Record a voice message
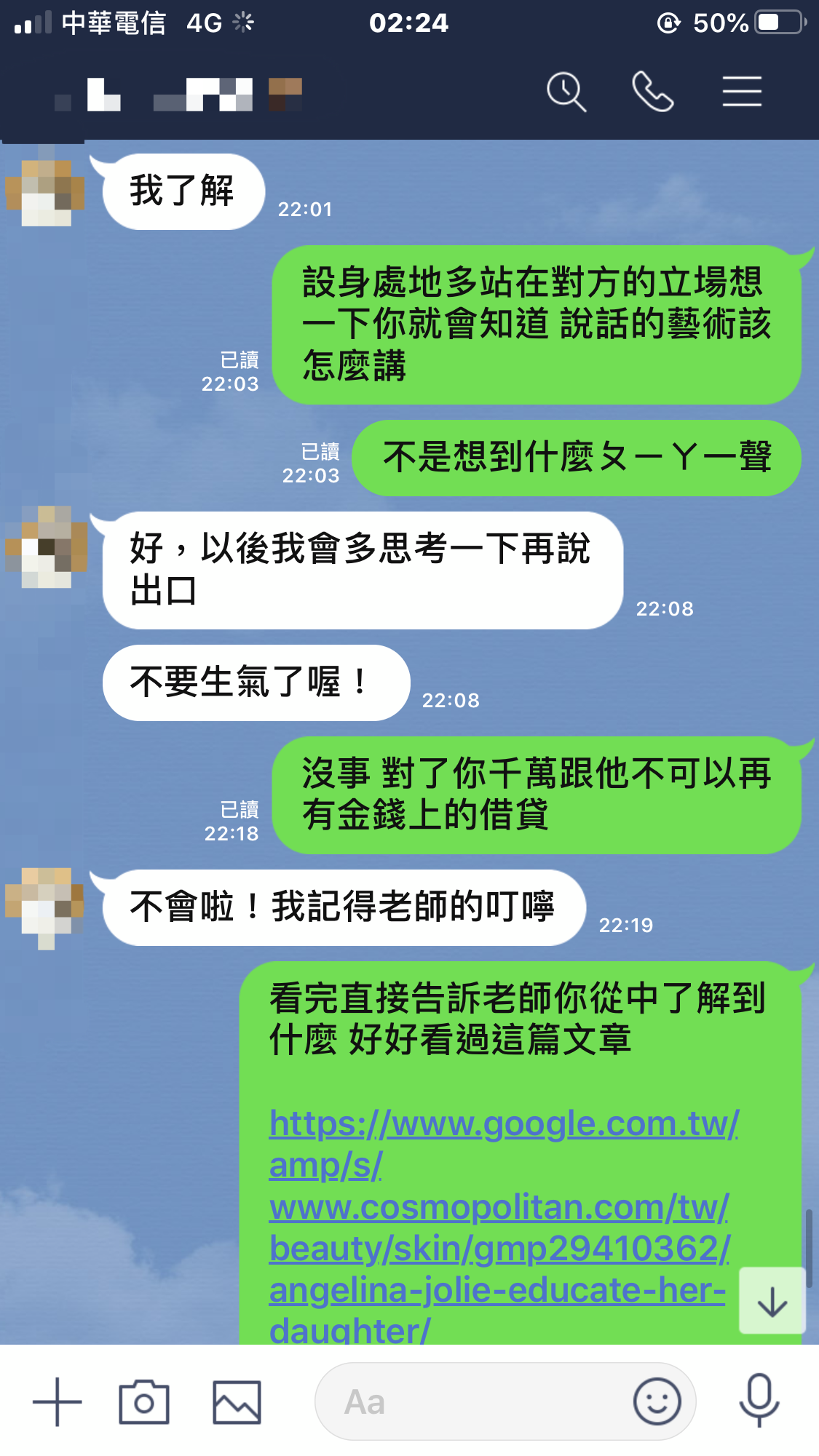The image size is (819, 1456). [x=759, y=1400]
